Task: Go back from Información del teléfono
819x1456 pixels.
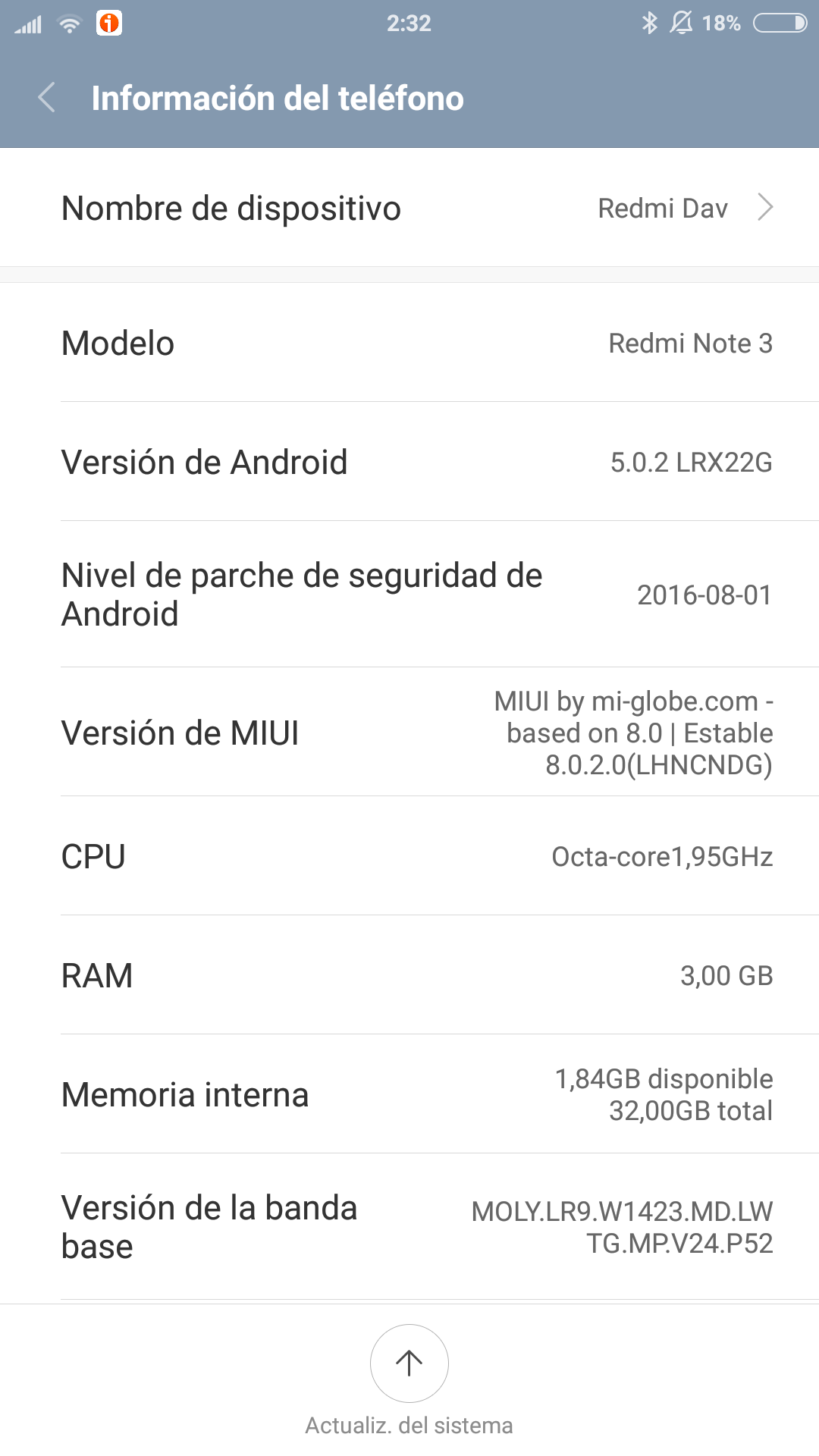Action: (47, 98)
